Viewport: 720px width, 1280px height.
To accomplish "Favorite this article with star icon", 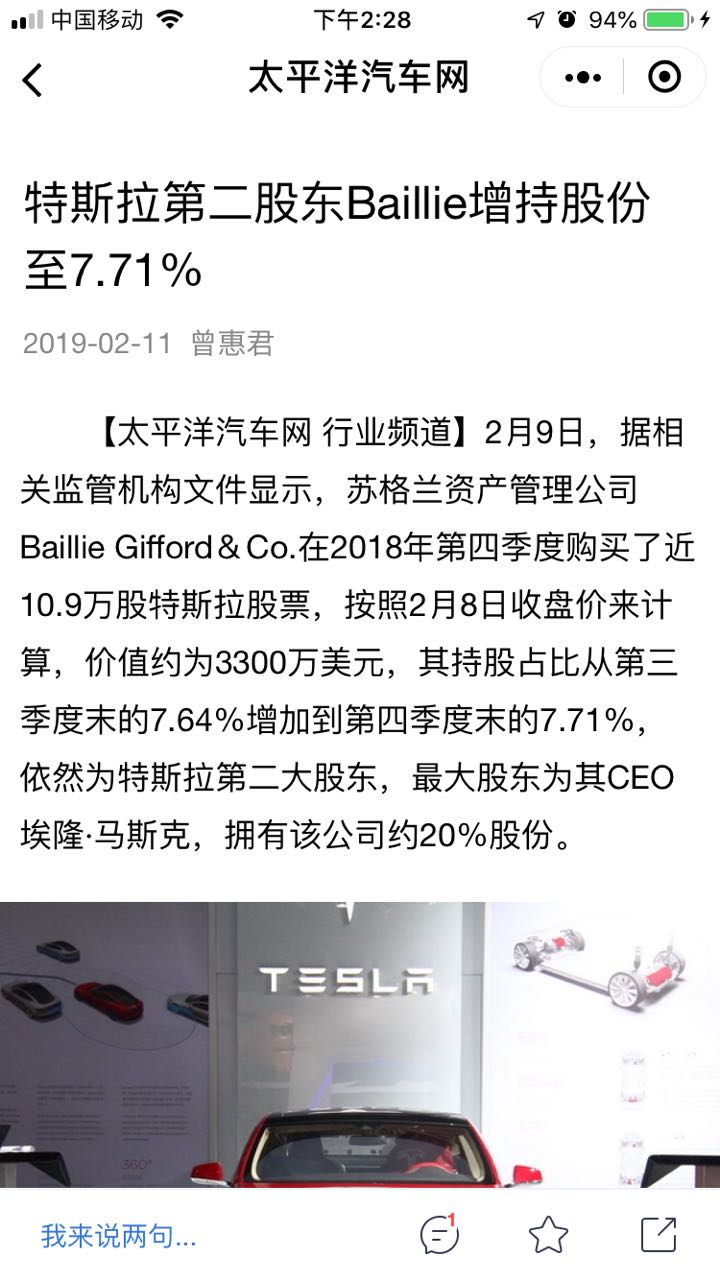I will (x=548, y=1235).
